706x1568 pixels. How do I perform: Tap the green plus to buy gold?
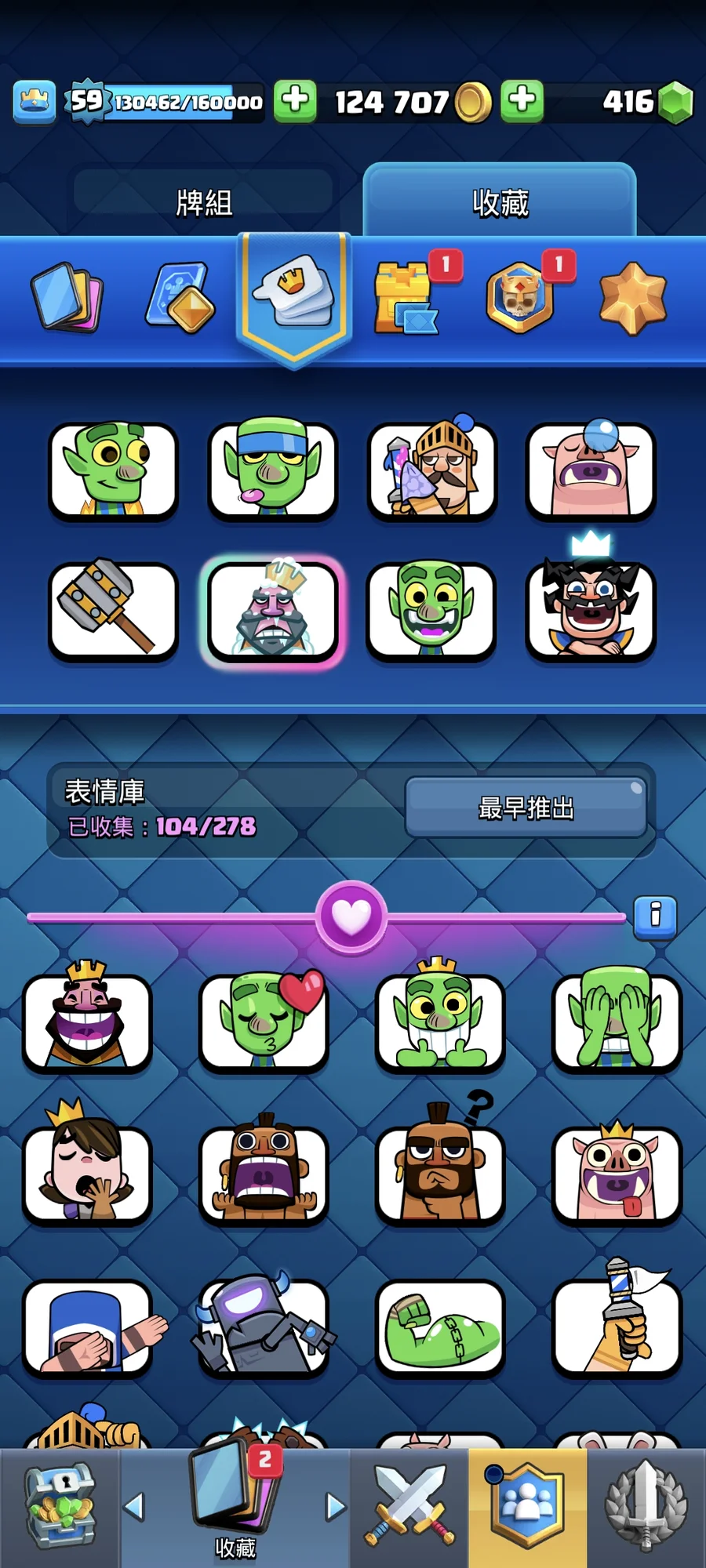tap(295, 101)
